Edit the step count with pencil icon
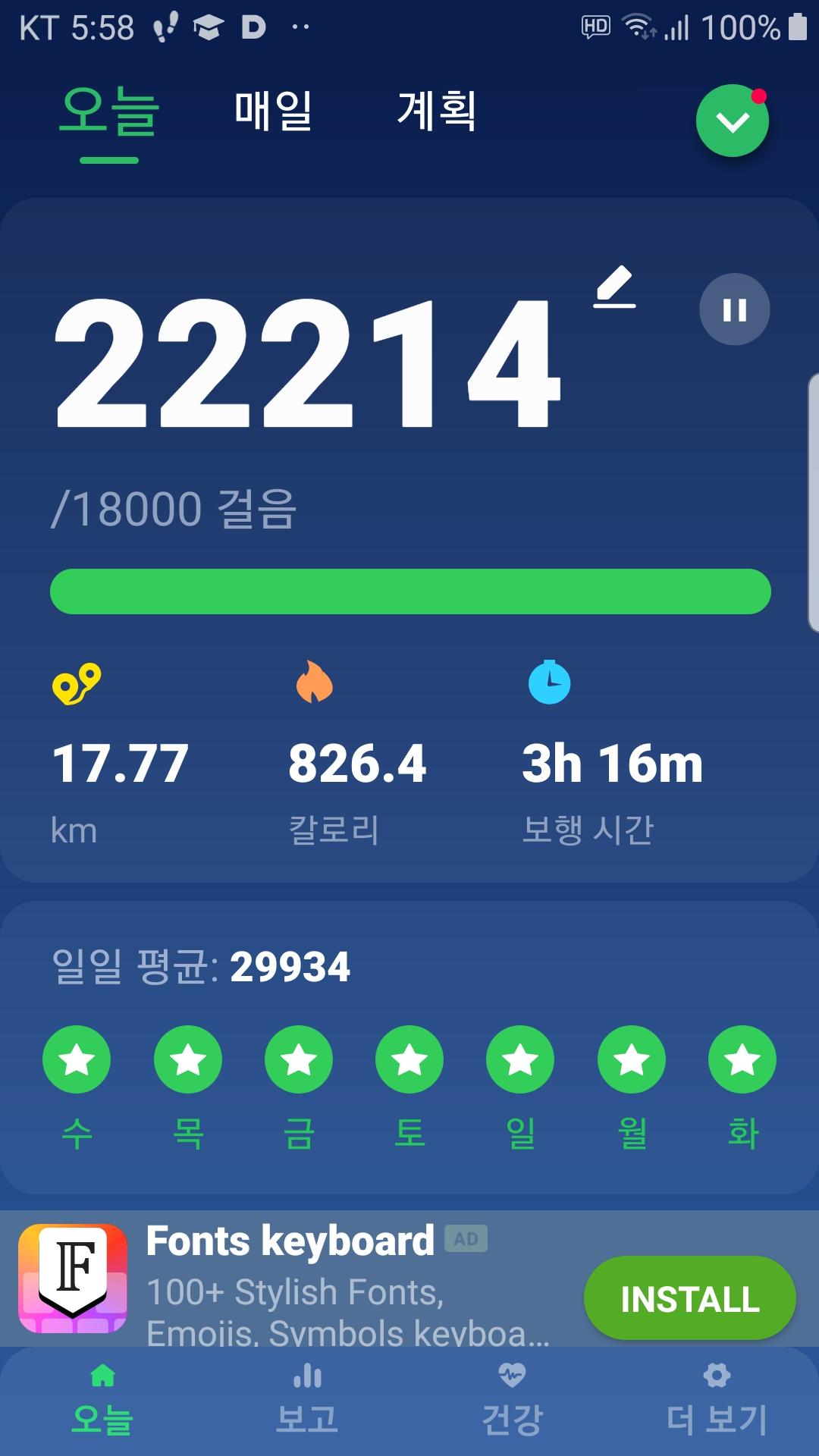 point(614,287)
